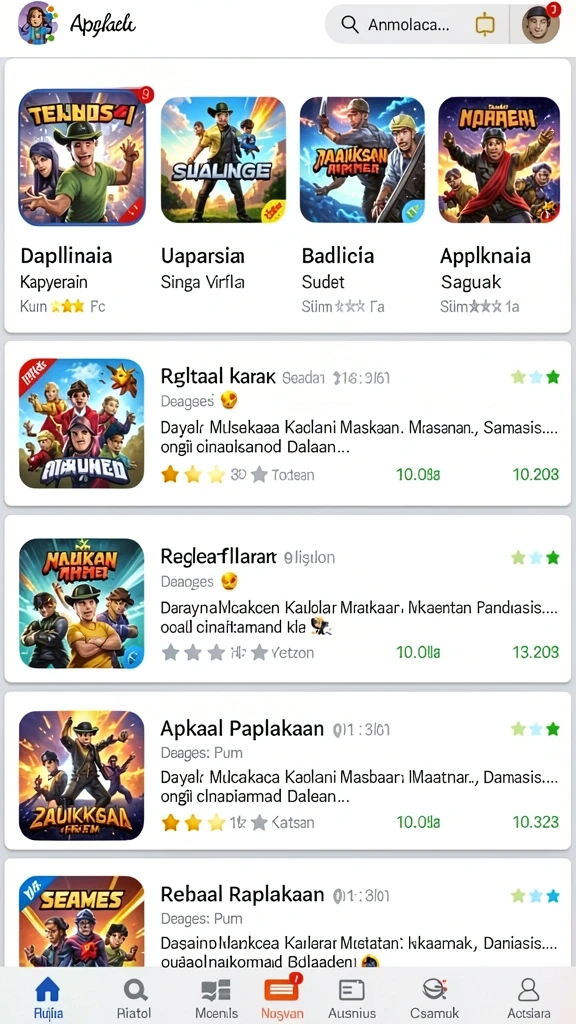This screenshot has width=576, height=1024.
Task: Open the profile avatar in the header
Action: click(x=541, y=24)
